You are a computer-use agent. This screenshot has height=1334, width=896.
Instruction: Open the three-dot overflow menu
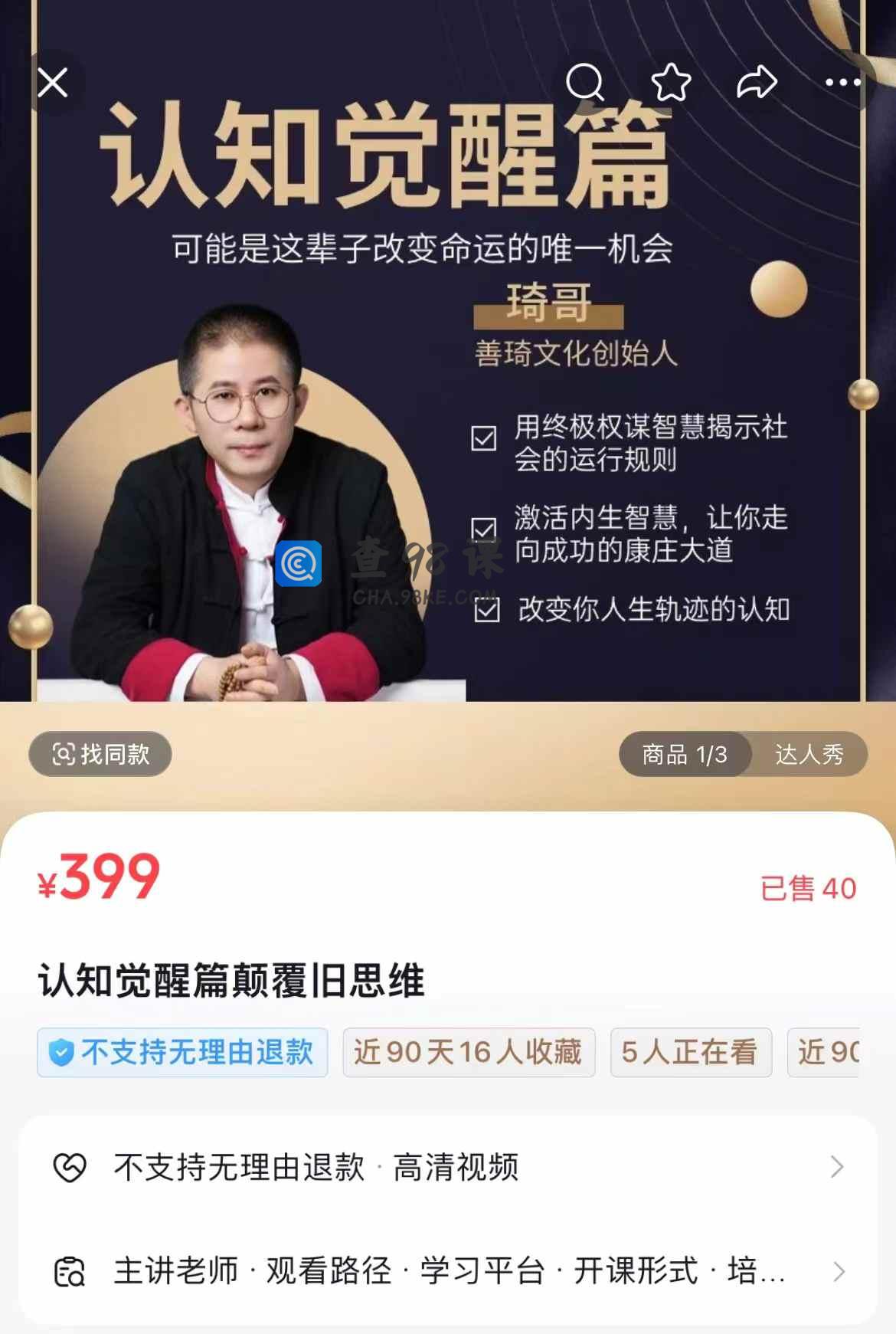pos(843,82)
